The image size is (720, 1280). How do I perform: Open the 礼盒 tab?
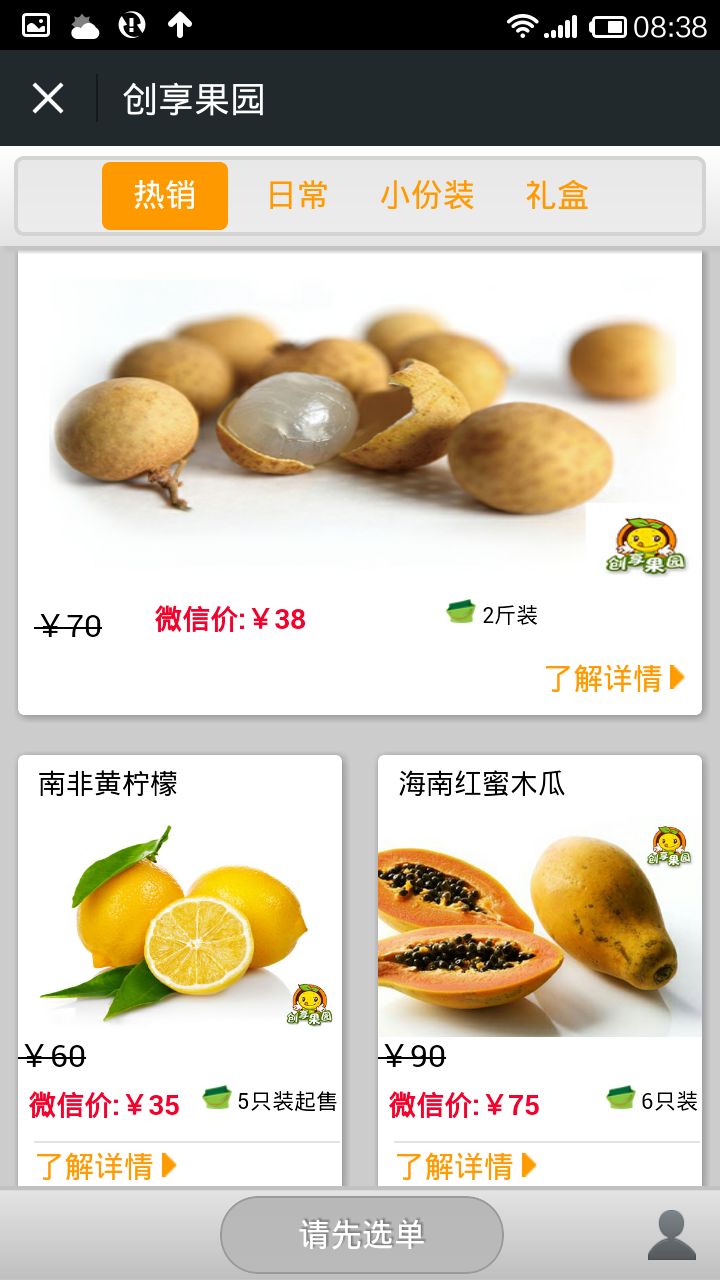pos(557,196)
